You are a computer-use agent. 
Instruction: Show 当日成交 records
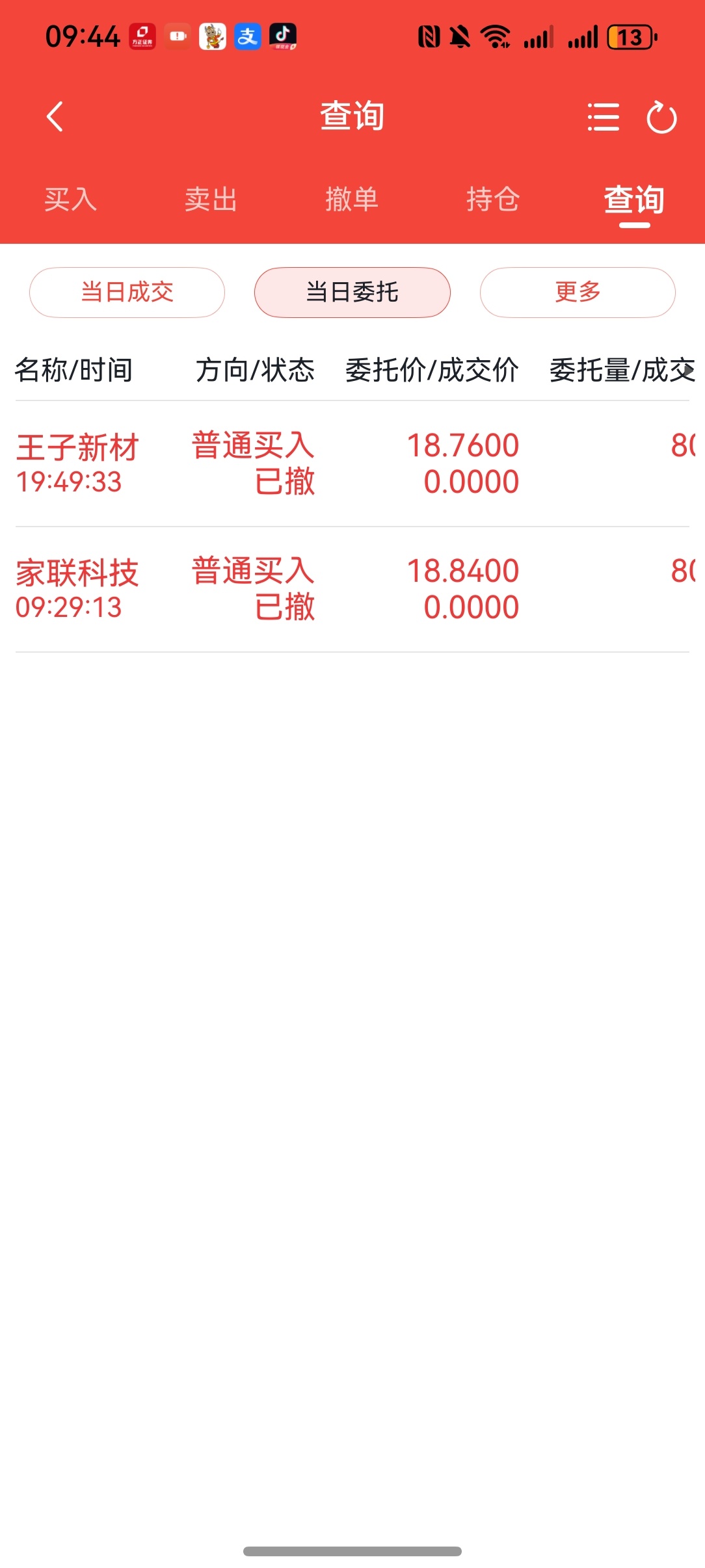[x=127, y=293]
